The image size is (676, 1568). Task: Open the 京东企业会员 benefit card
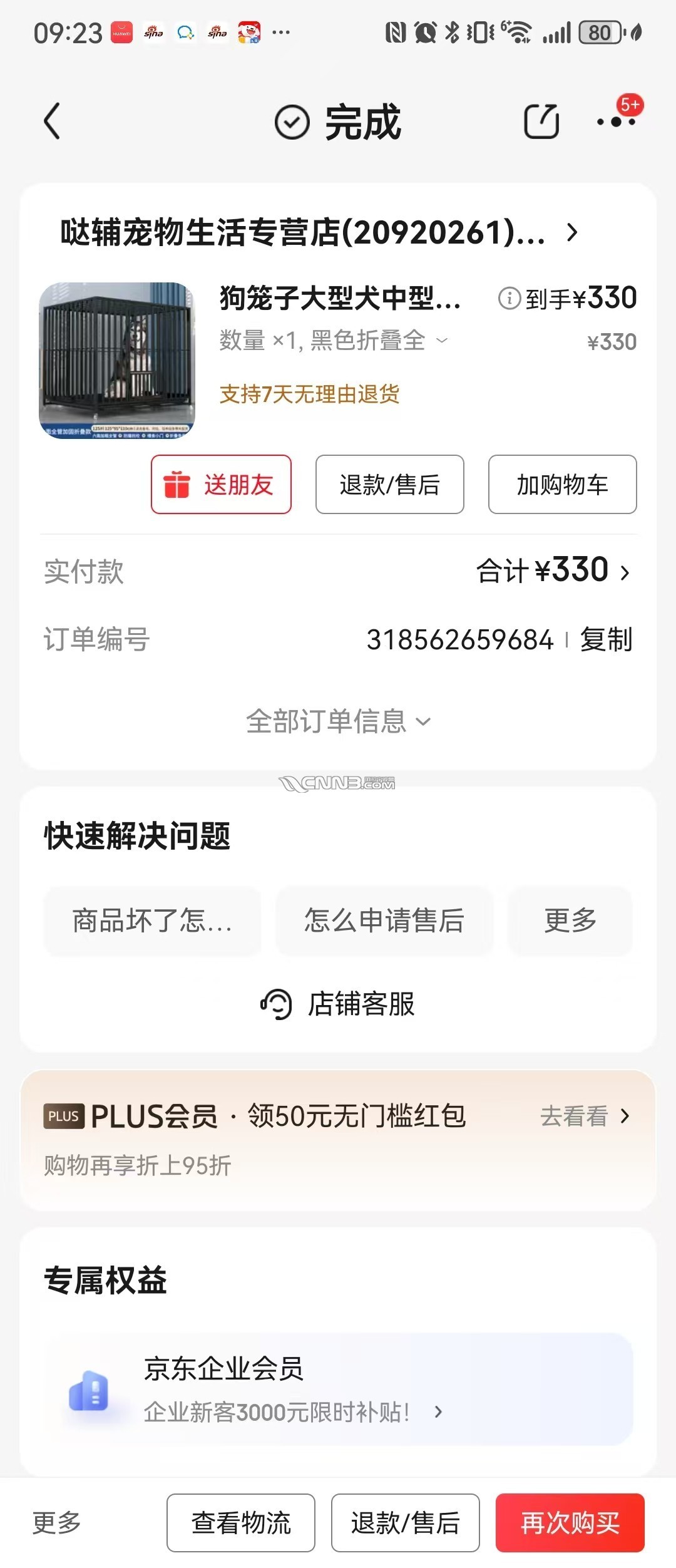coord(338,1389)
